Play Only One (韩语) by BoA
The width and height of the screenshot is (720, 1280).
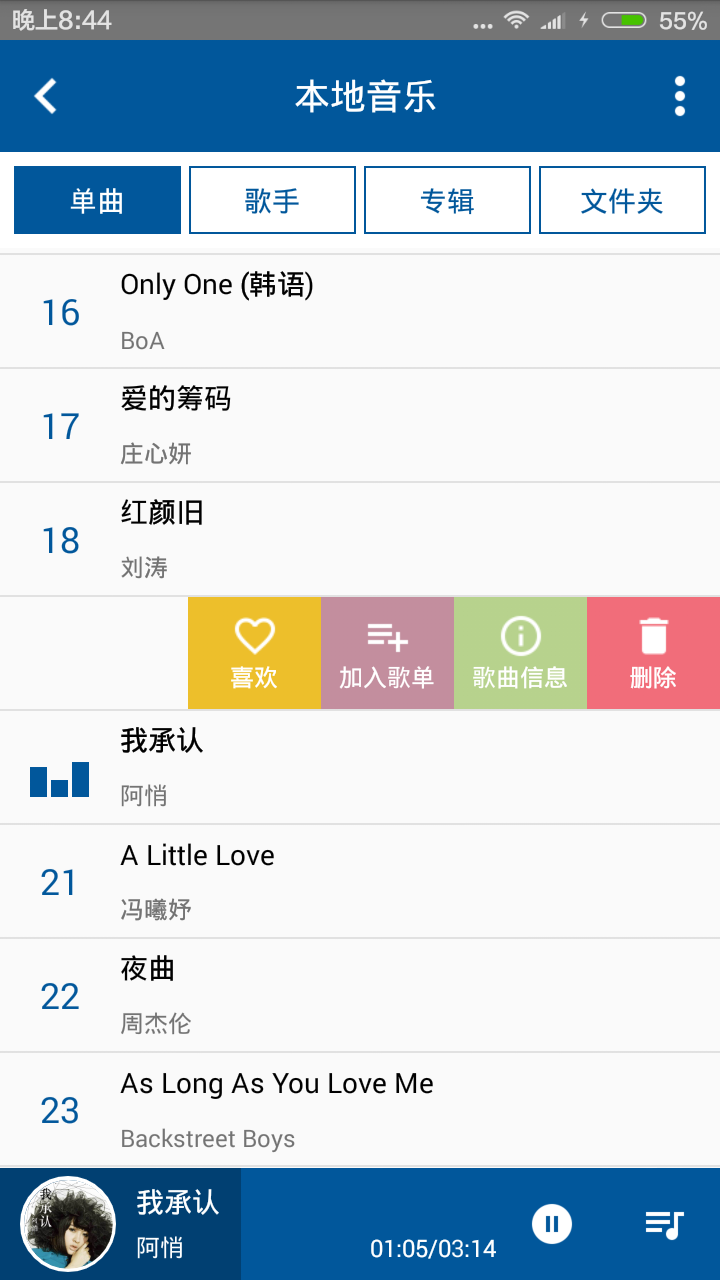pos(360,312)
